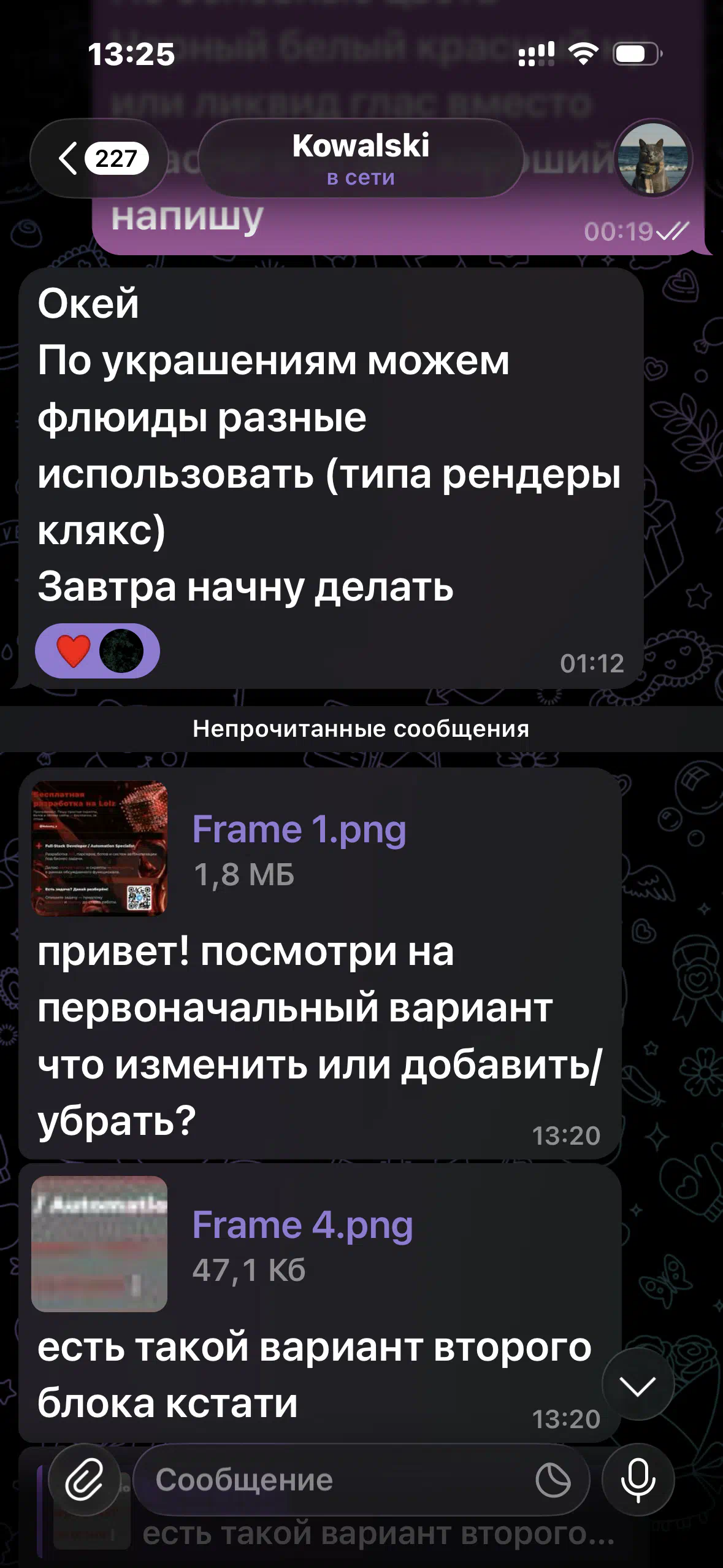723x1568 pixels.
Task: Open the attachment paperclip menu
Action: pos(85,1480)
